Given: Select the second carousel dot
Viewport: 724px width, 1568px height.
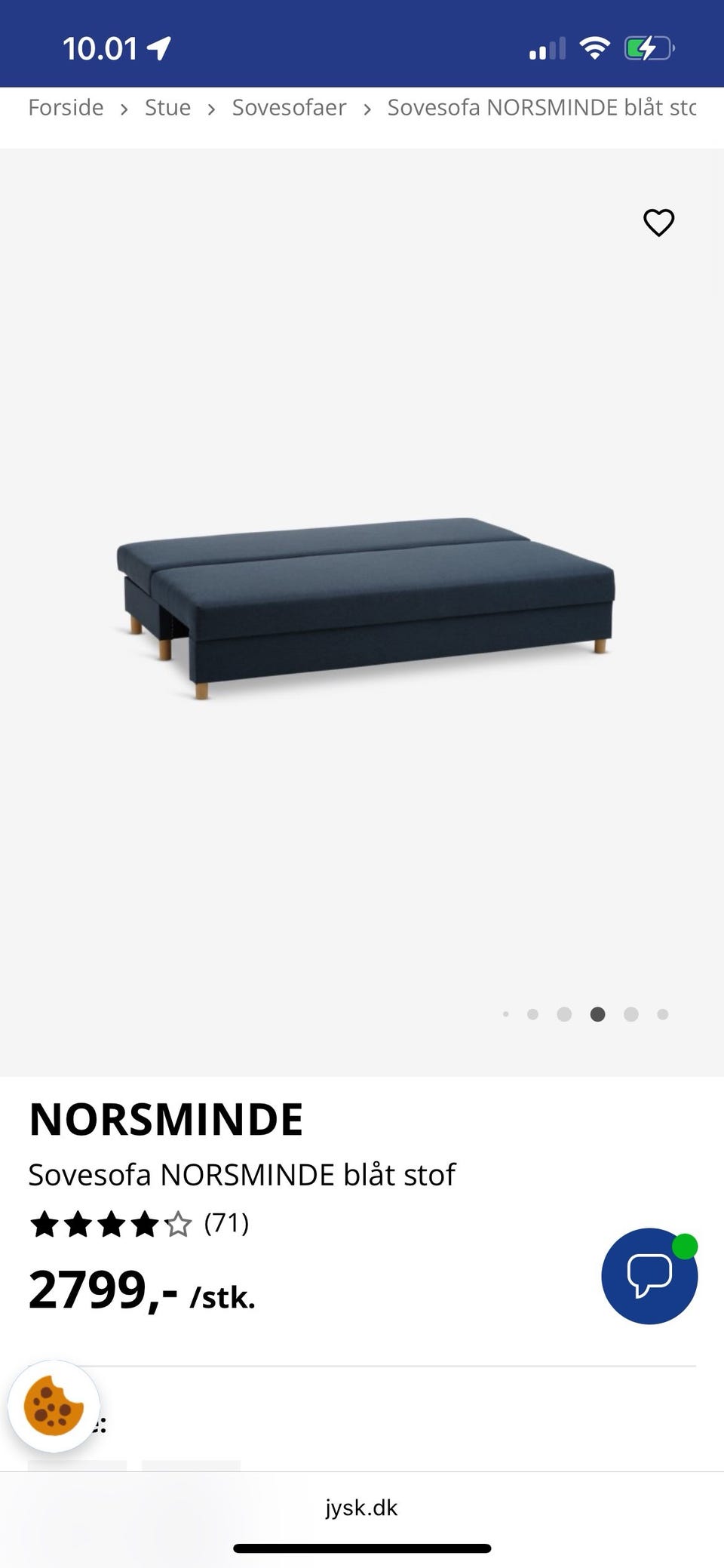Looking at the screenshot, I should [x=533, y=1014].
